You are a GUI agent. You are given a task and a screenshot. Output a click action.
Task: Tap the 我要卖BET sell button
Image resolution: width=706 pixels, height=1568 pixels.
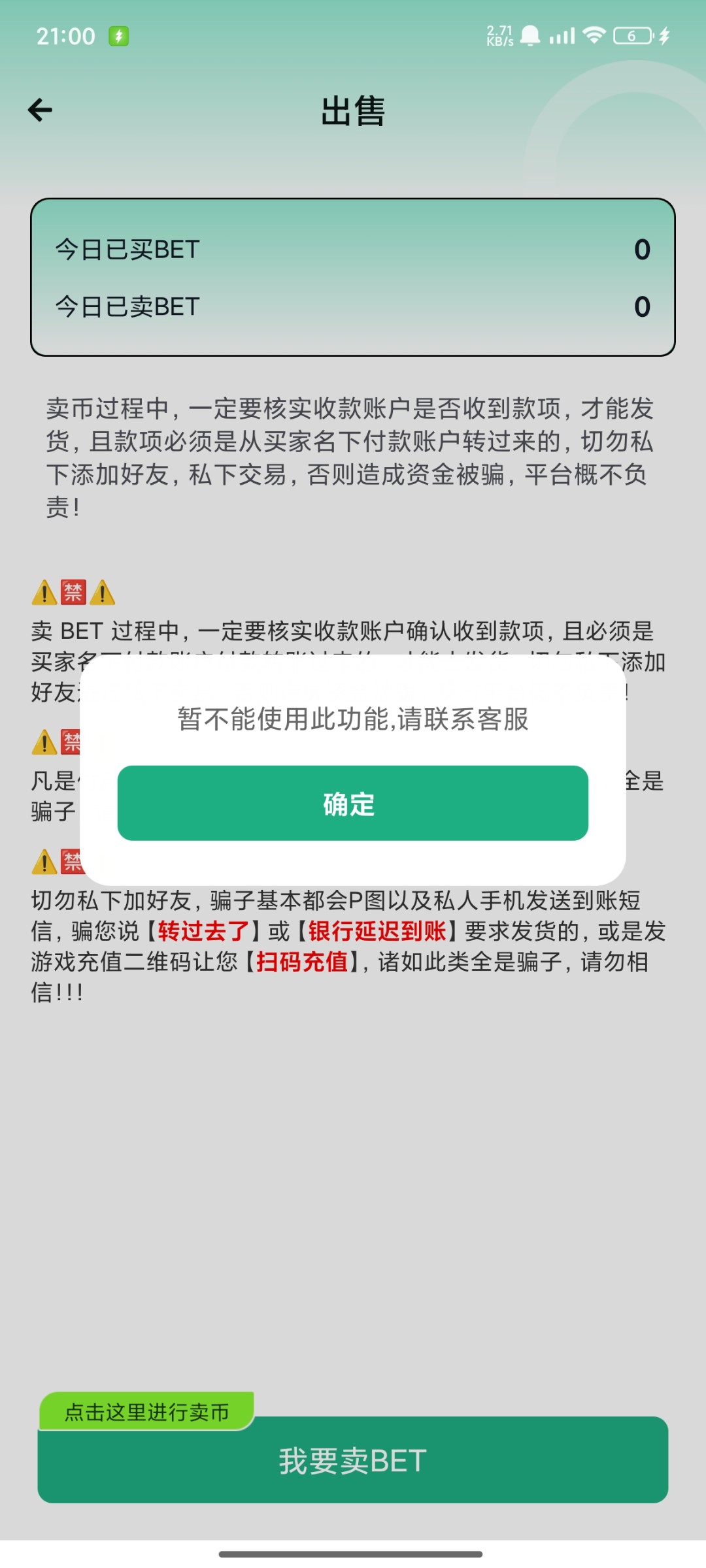pyautogui.click(x=353, y=1460)
